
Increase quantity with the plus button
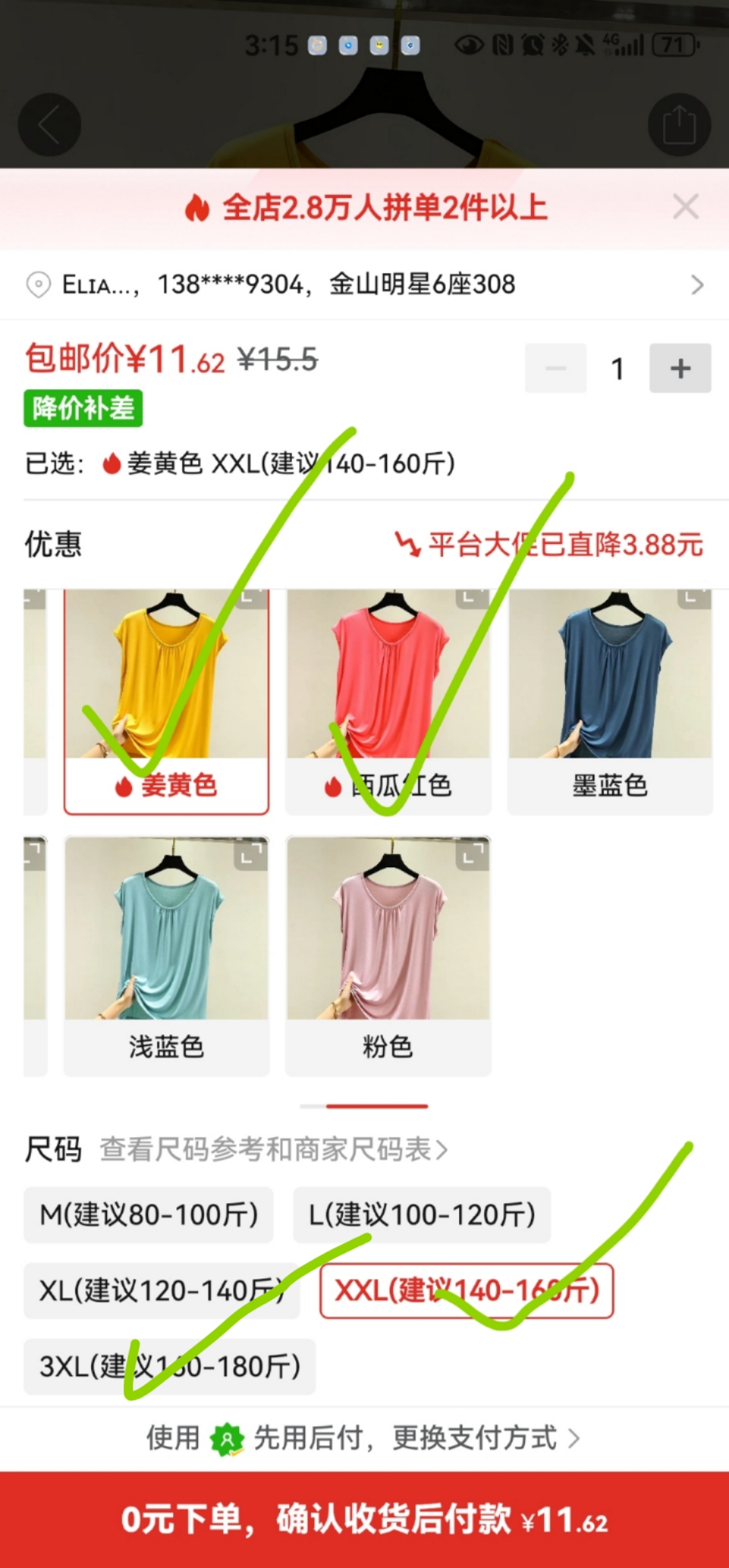pos(679,368)
